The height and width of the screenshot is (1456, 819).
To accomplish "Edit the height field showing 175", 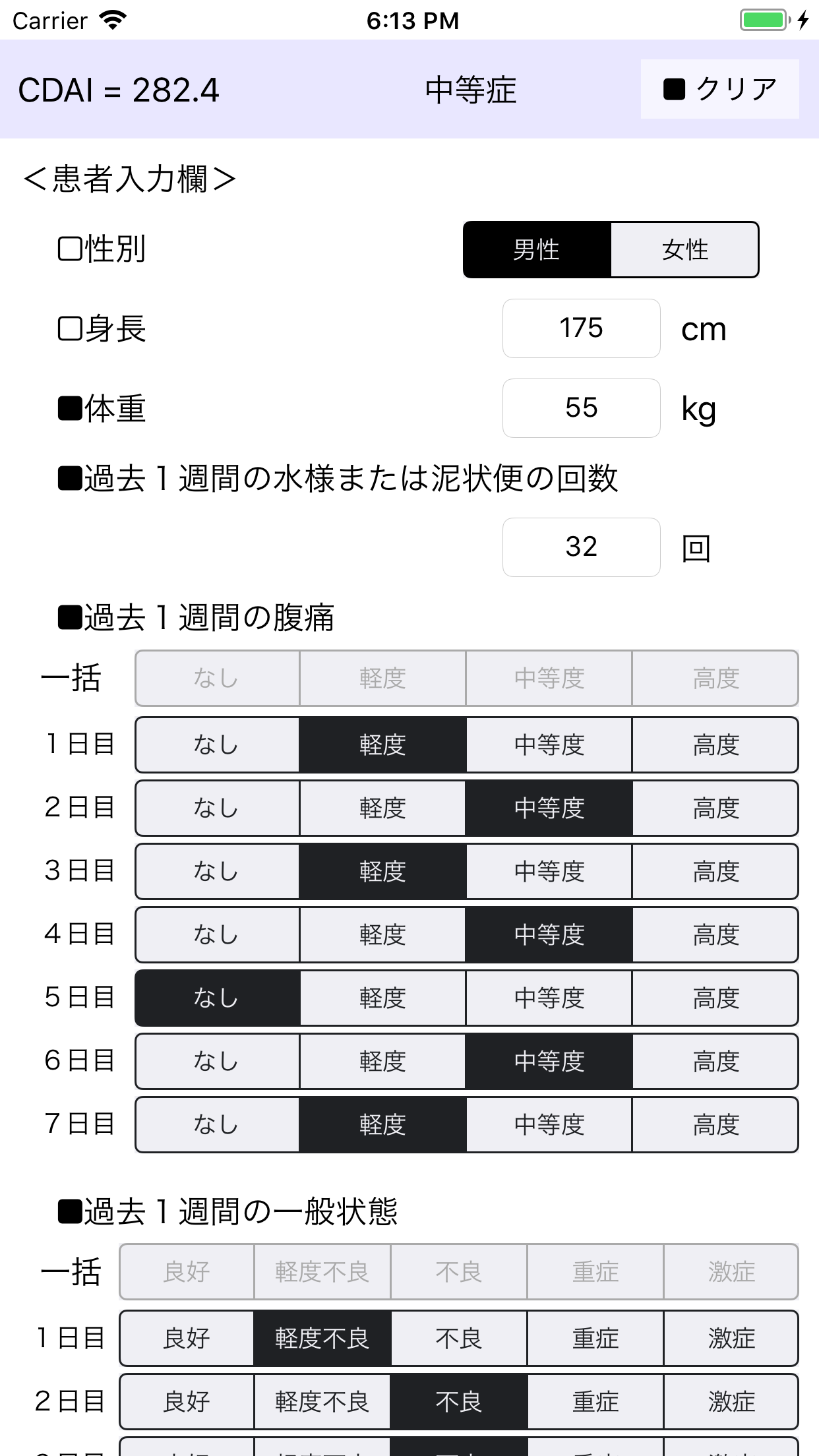I will coord(581,328).
